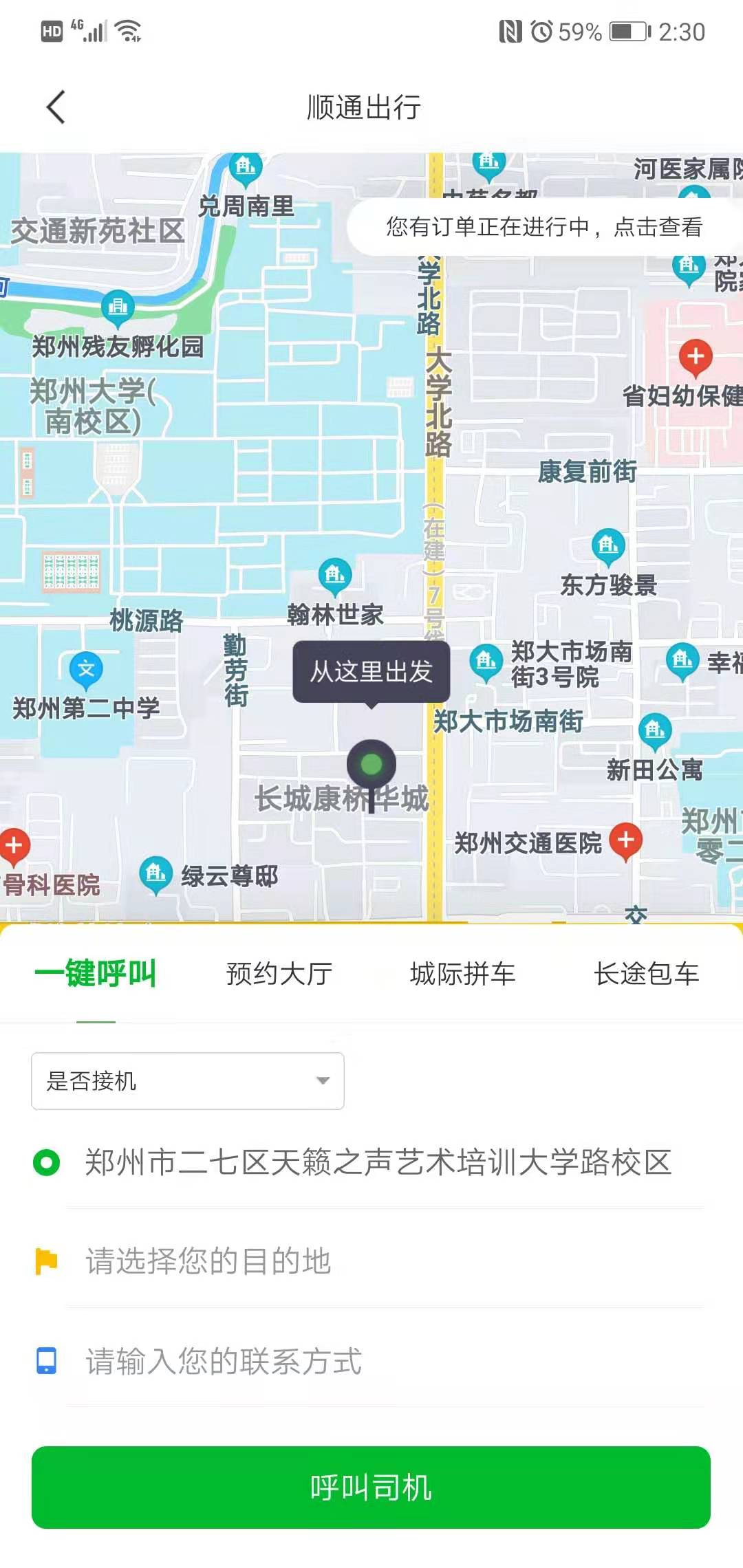The width and height of the screenshot is (743, 1568).
Task: Open the 城际拼车 tab
Action: (462, 974)
